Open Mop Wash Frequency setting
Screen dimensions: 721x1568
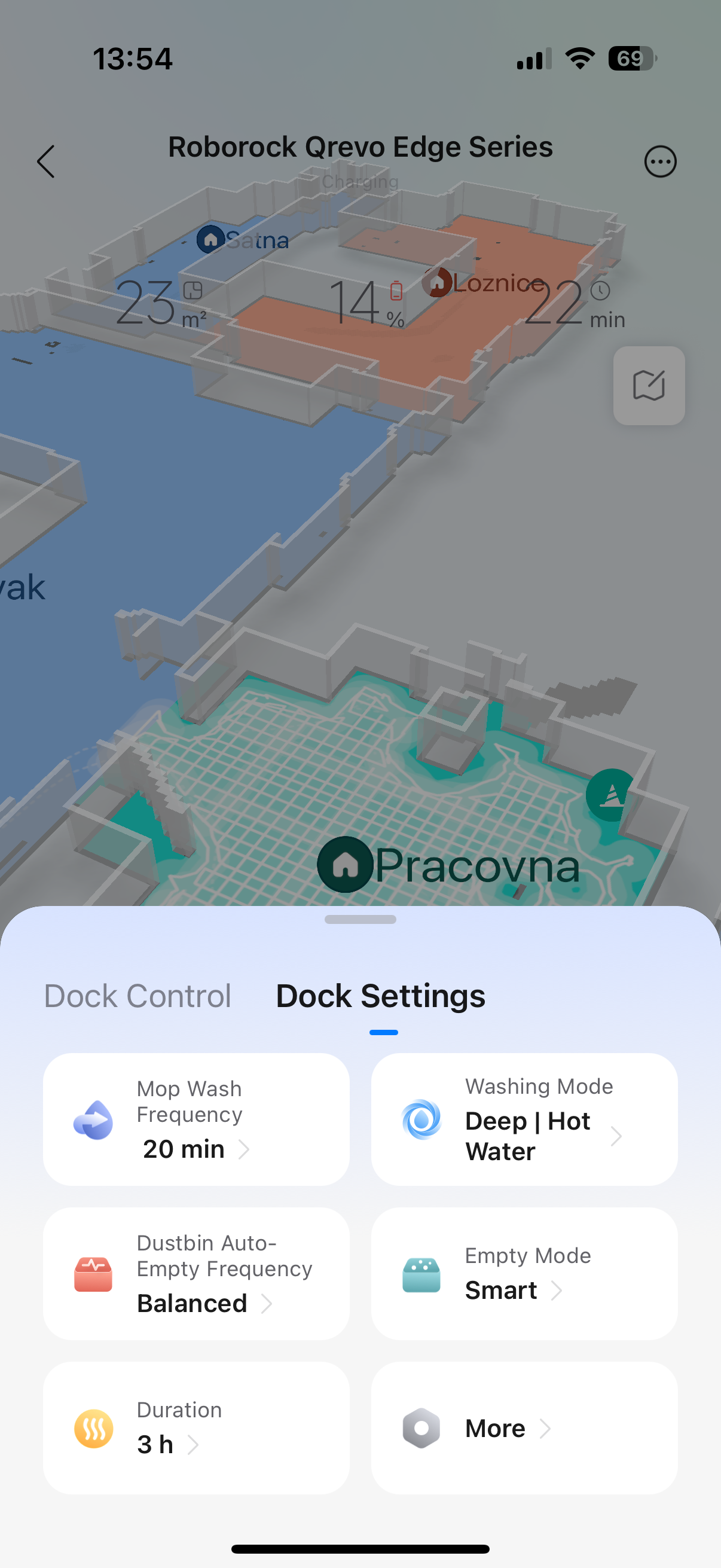coord(196,1119)
